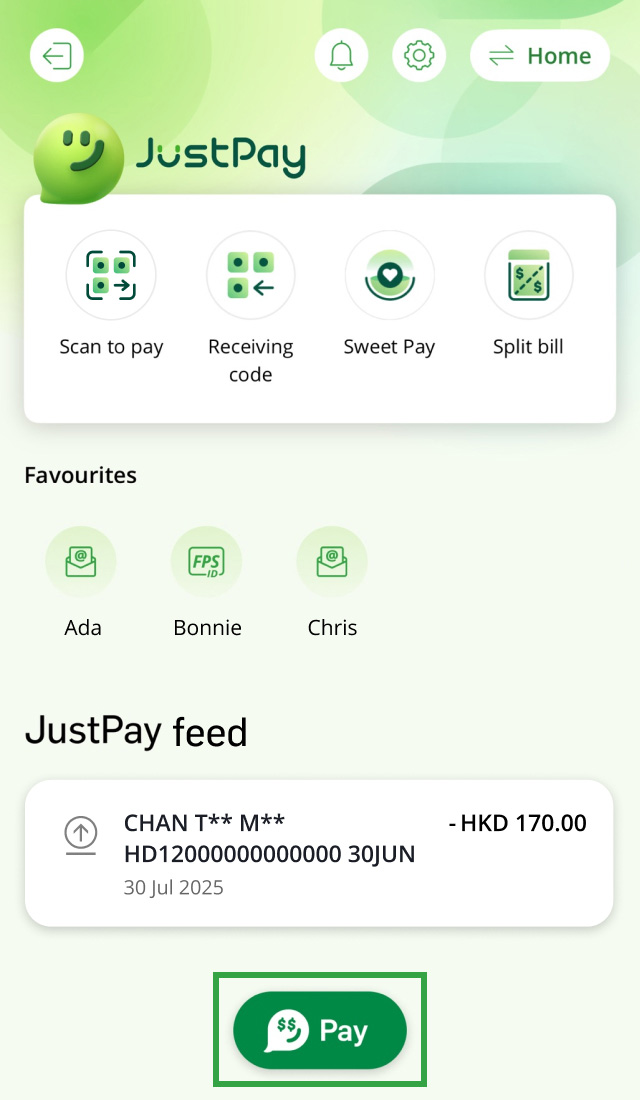Viewport: 640px width, 1100px height.
Task: Show my Receiving code
Action: pyautogui.click(x=251, y=308)
